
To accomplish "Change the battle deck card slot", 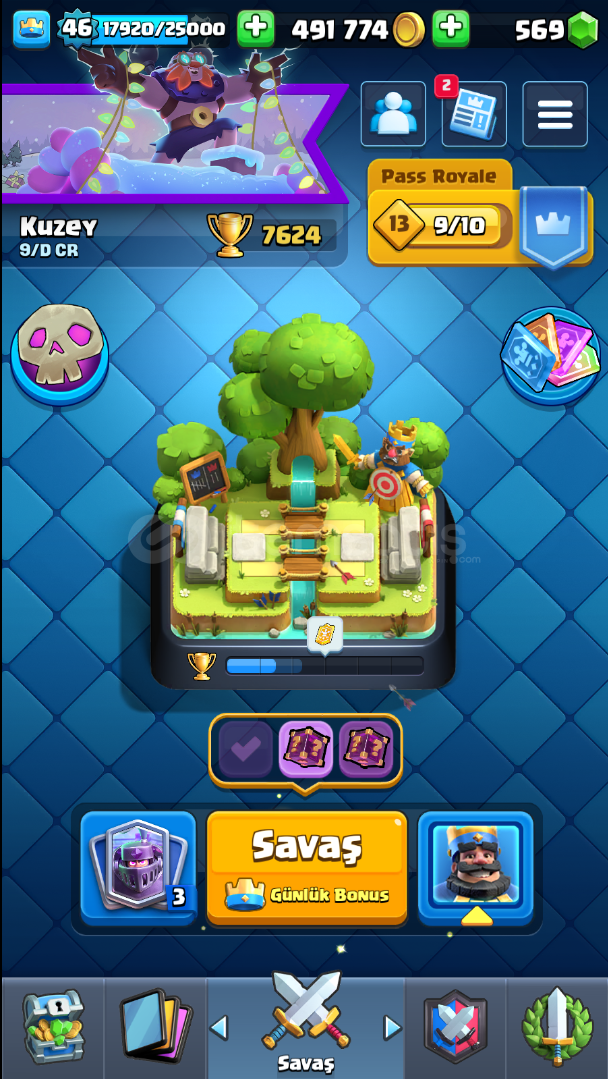I will (139, 866).
